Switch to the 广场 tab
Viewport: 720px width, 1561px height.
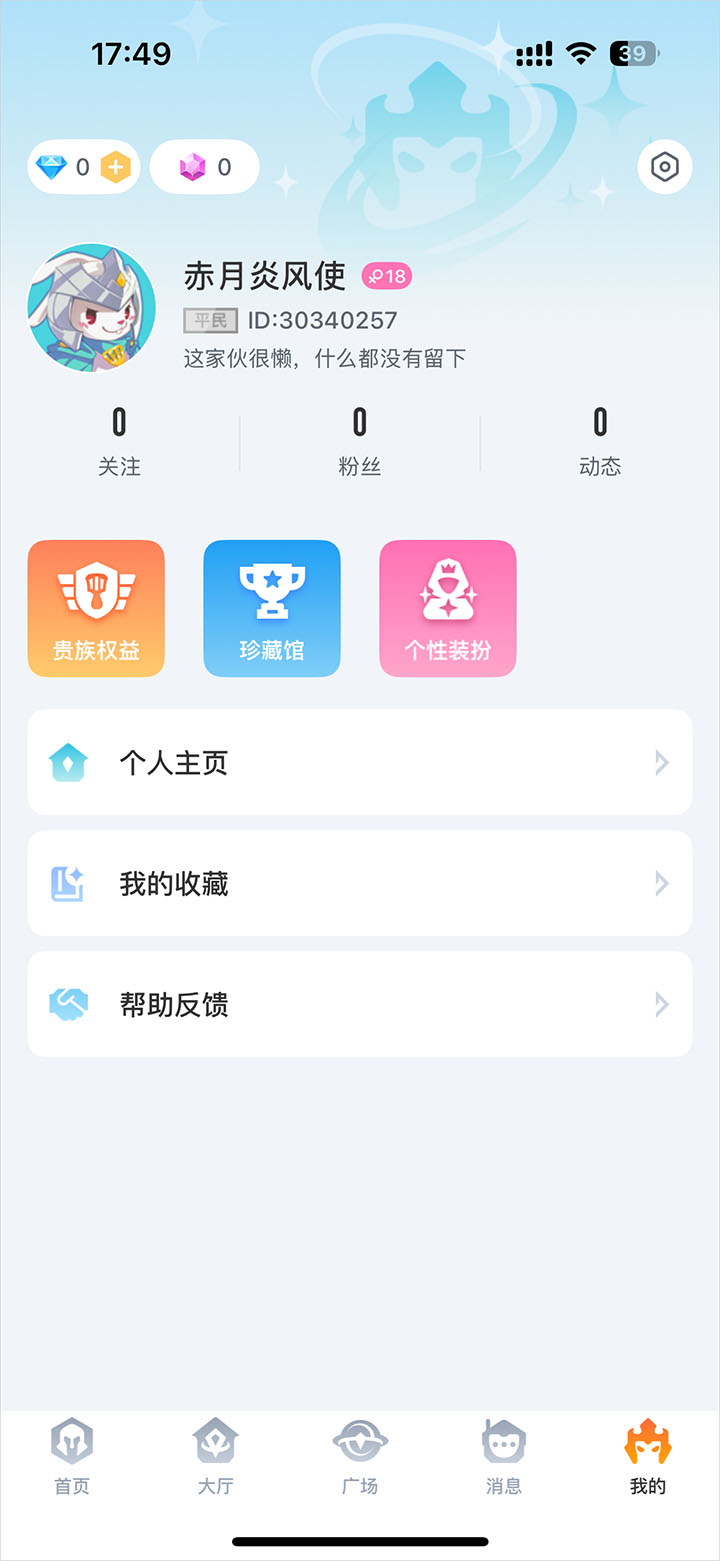(360, 1456)
